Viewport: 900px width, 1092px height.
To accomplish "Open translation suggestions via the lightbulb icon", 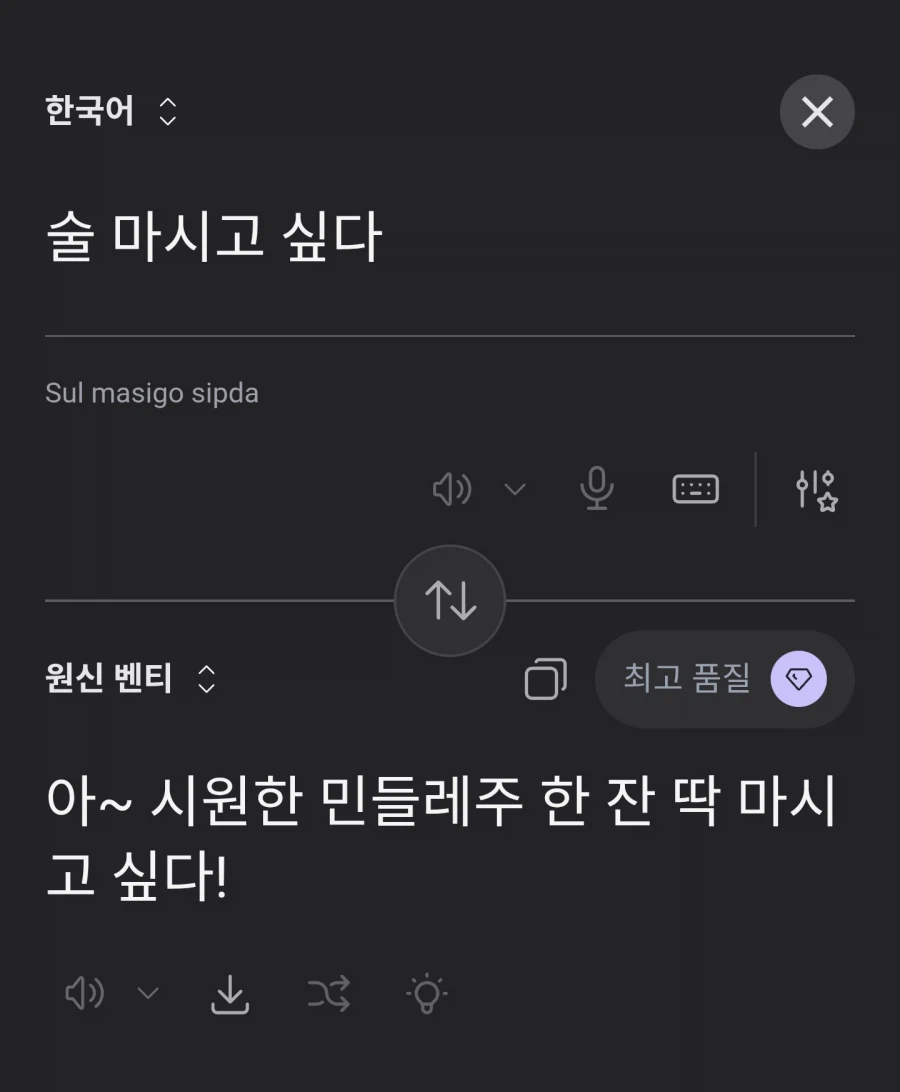I will 428,994.
